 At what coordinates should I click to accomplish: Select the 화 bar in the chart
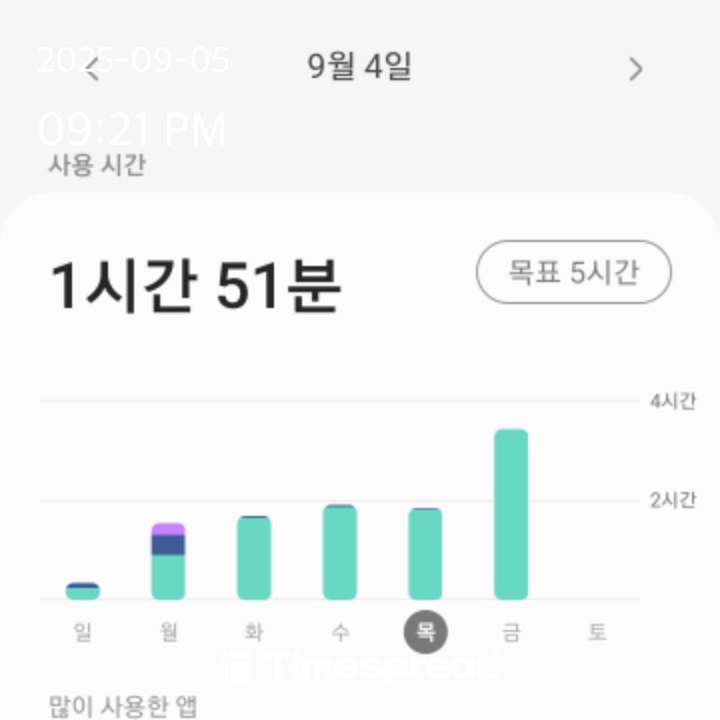point(254,558)
